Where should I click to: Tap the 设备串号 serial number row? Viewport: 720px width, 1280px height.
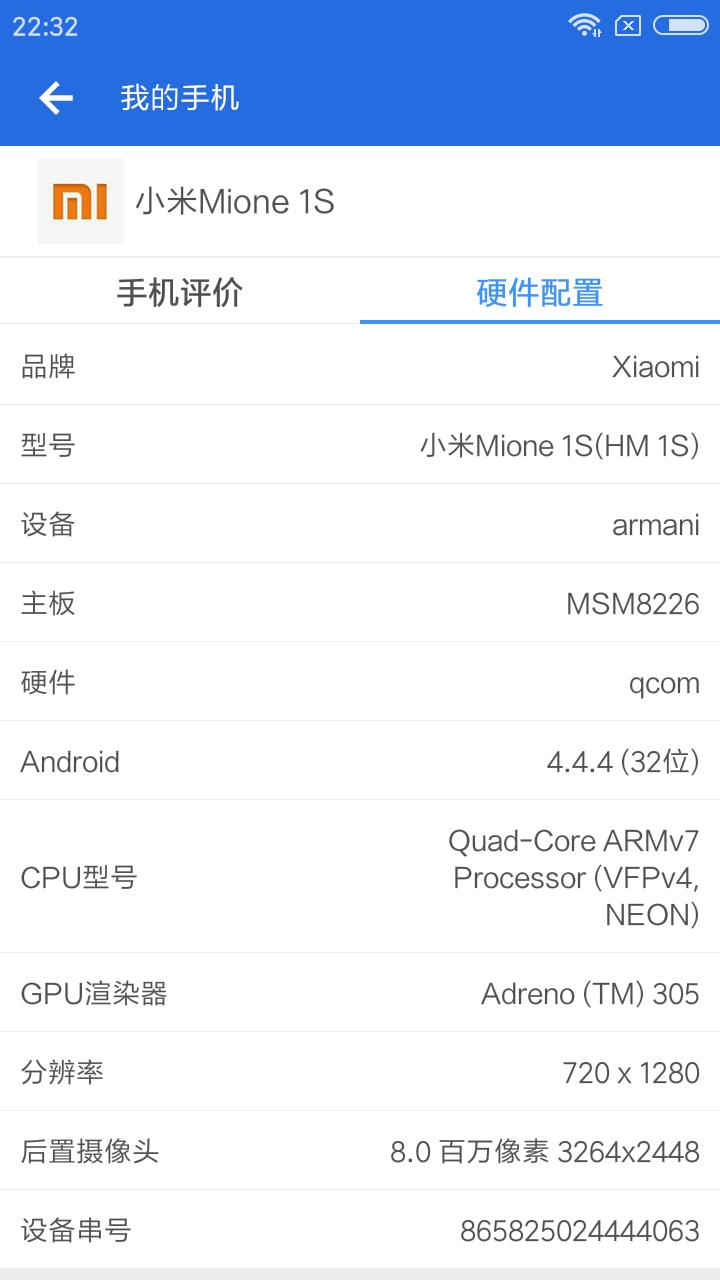coord(360,1231)
